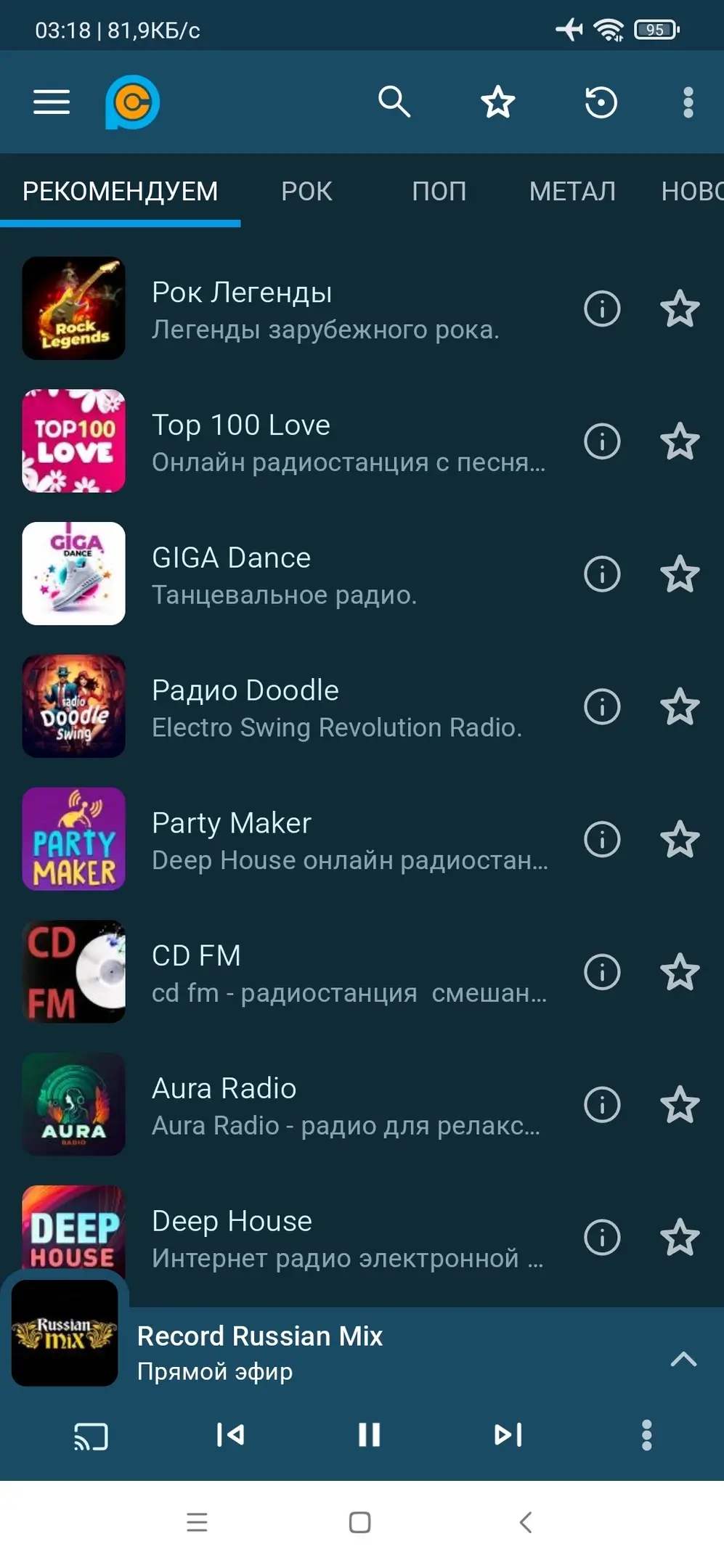Show info for Top 100 Love
This screenshot has width=724, height=1568.
pos(602,441)
